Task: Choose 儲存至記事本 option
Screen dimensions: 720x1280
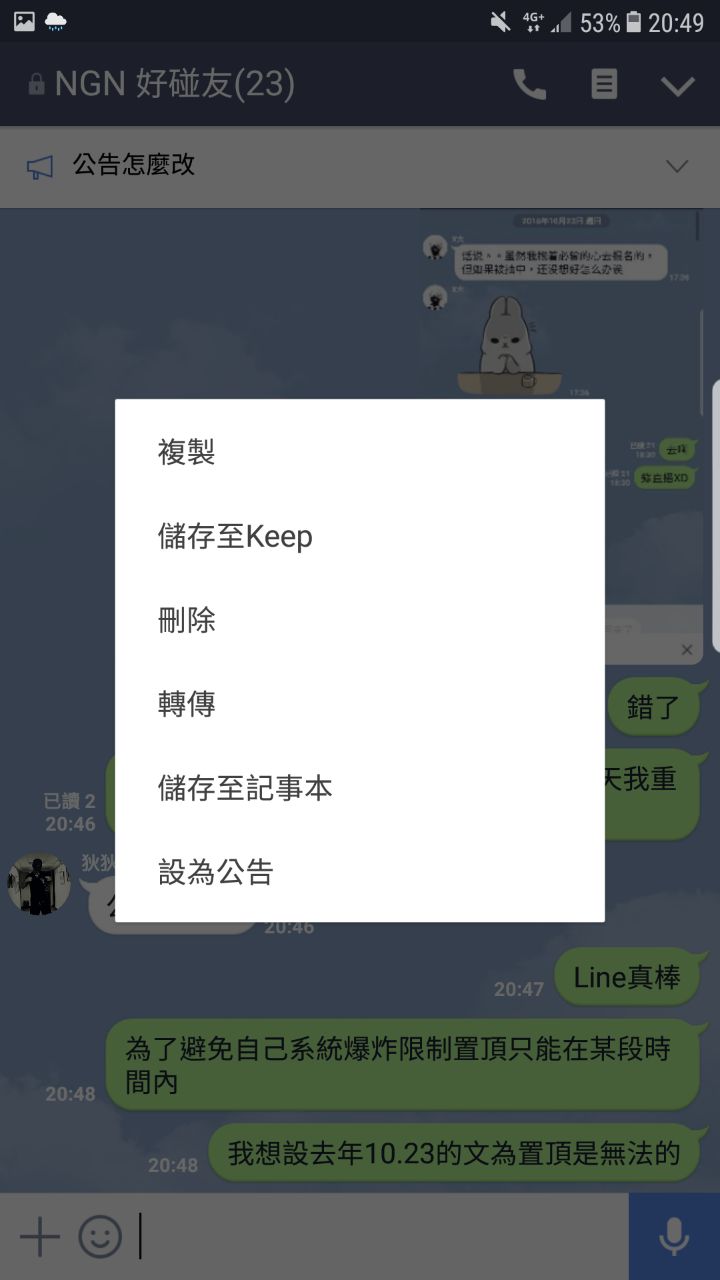Action: [x=245, y=789]
